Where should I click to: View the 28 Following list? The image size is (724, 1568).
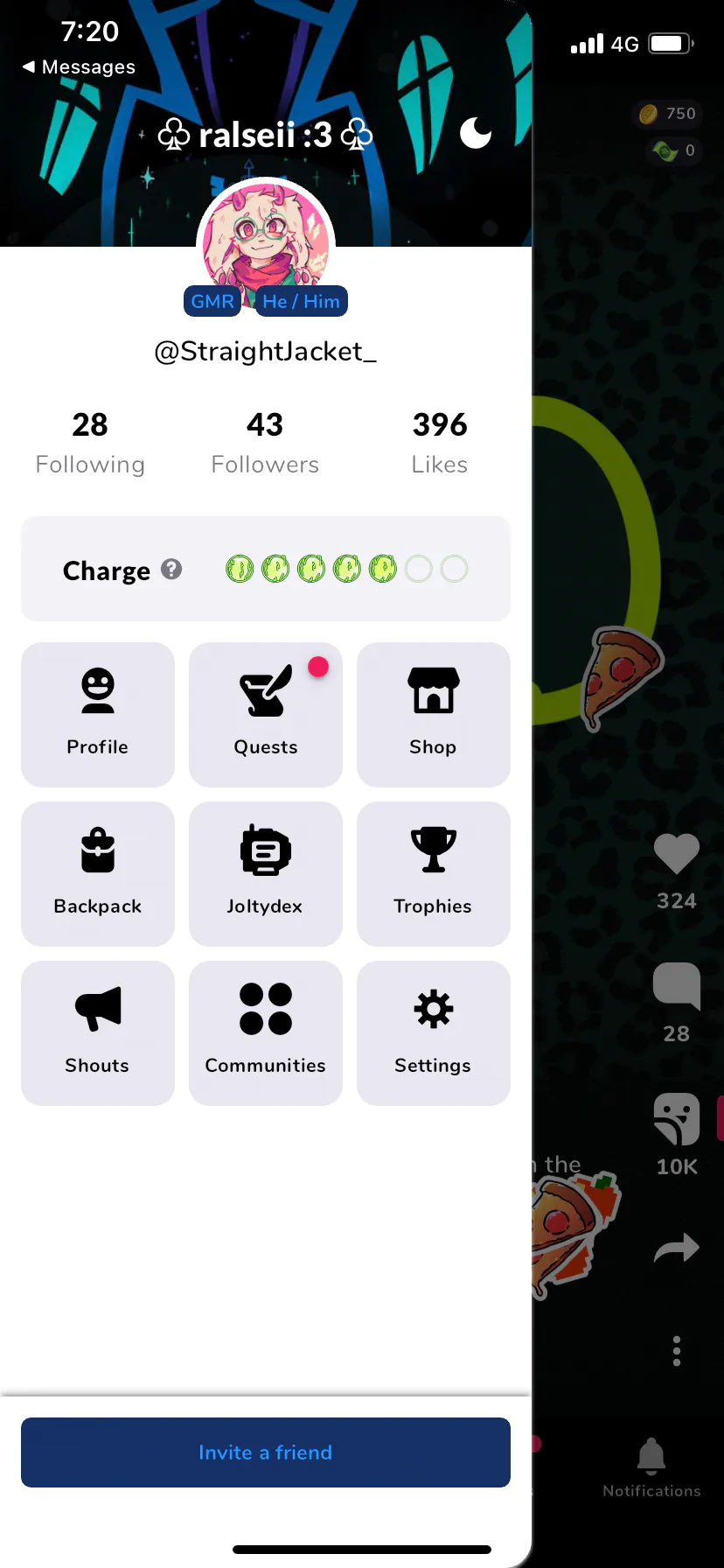(x=90, y=443)
